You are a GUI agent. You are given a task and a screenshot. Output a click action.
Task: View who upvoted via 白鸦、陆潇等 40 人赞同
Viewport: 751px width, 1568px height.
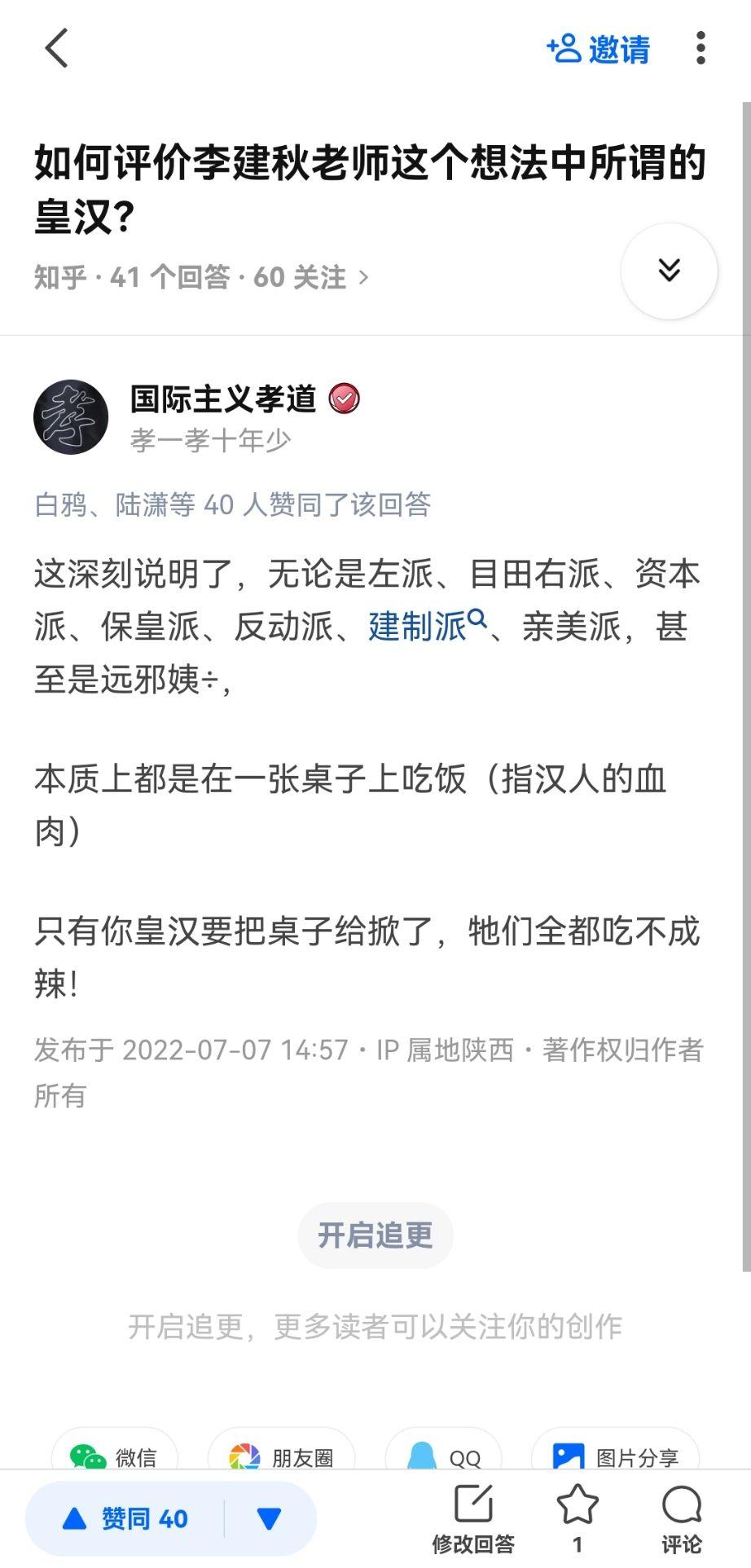(x=232, y=504)
